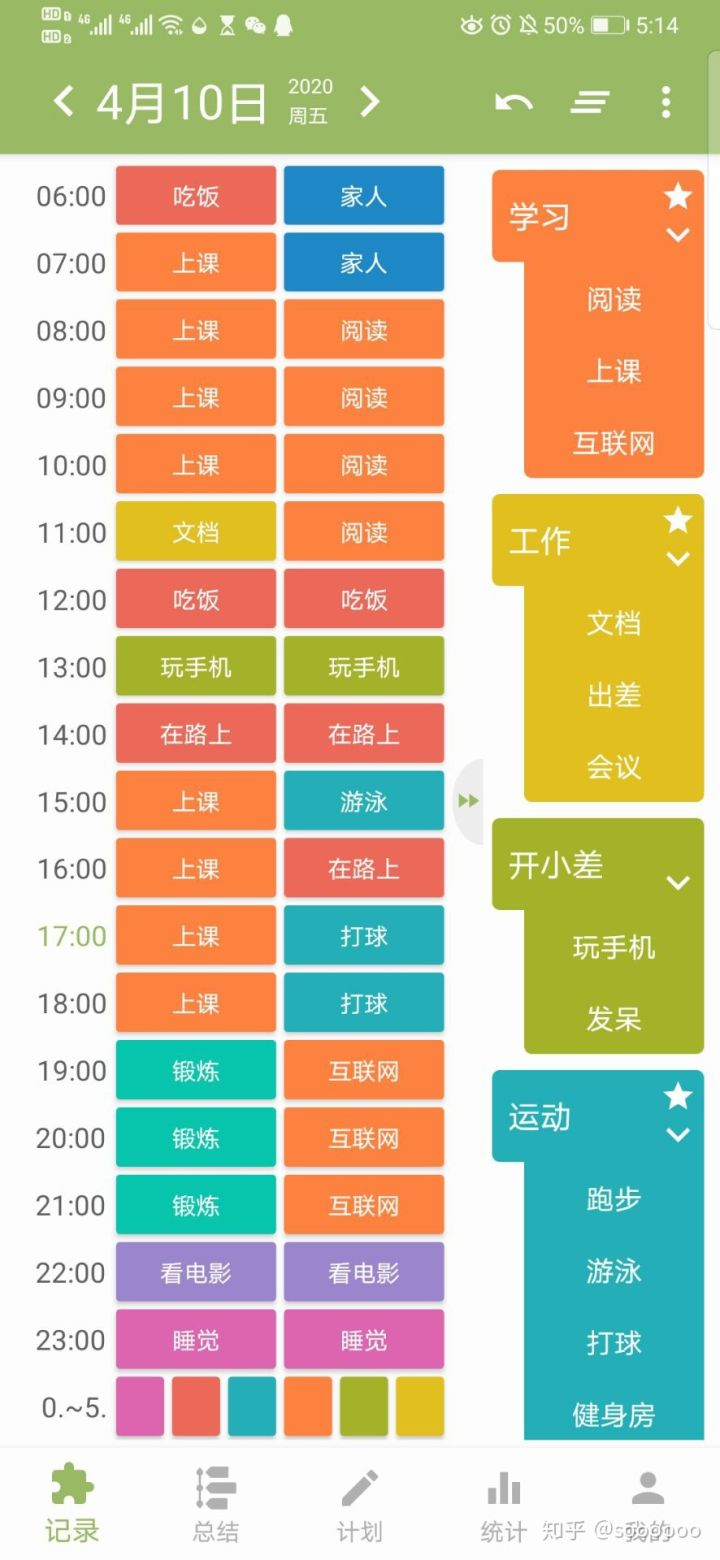Viewport: 720px width, 1560px height.
Task: Switch to the 总结 tab
Action: pyautogui.click(x=215, y=1503)
